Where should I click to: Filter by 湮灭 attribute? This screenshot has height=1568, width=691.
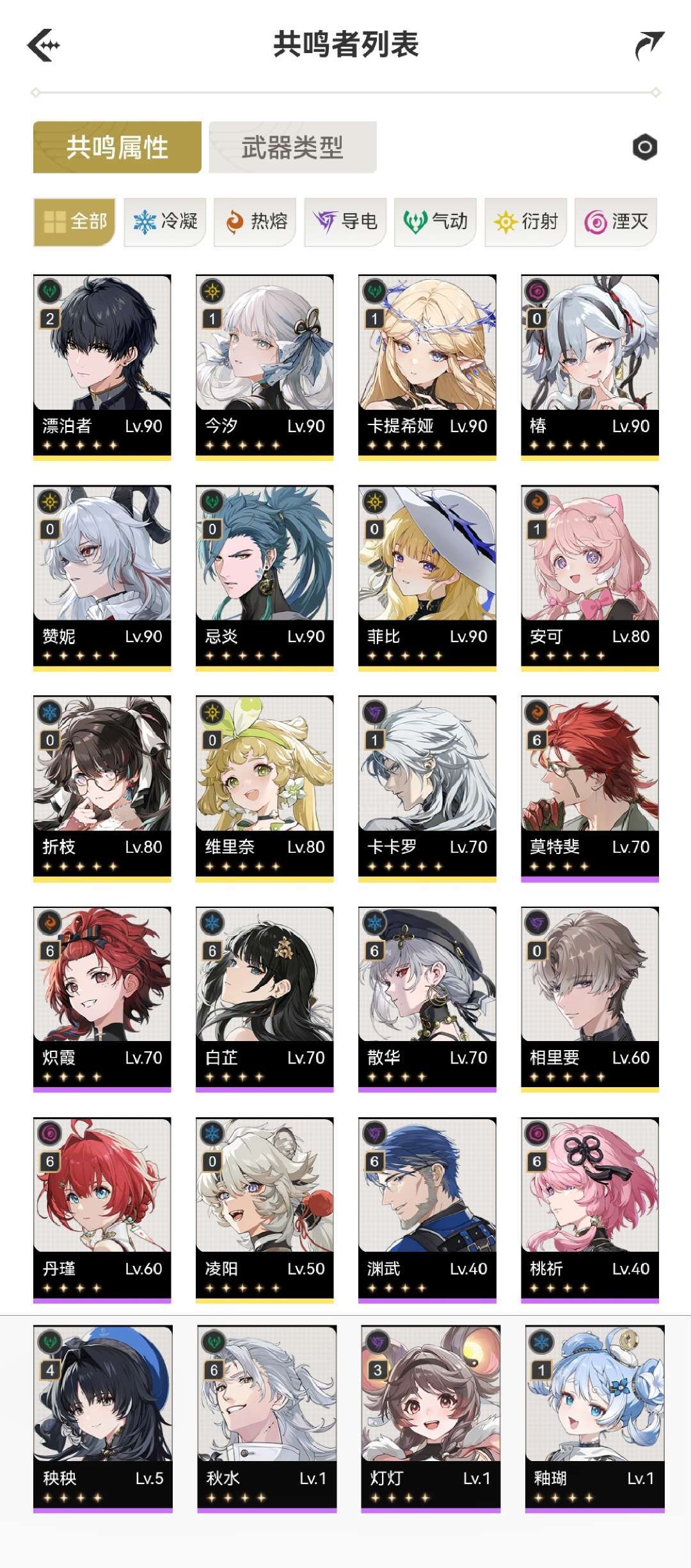616,222
